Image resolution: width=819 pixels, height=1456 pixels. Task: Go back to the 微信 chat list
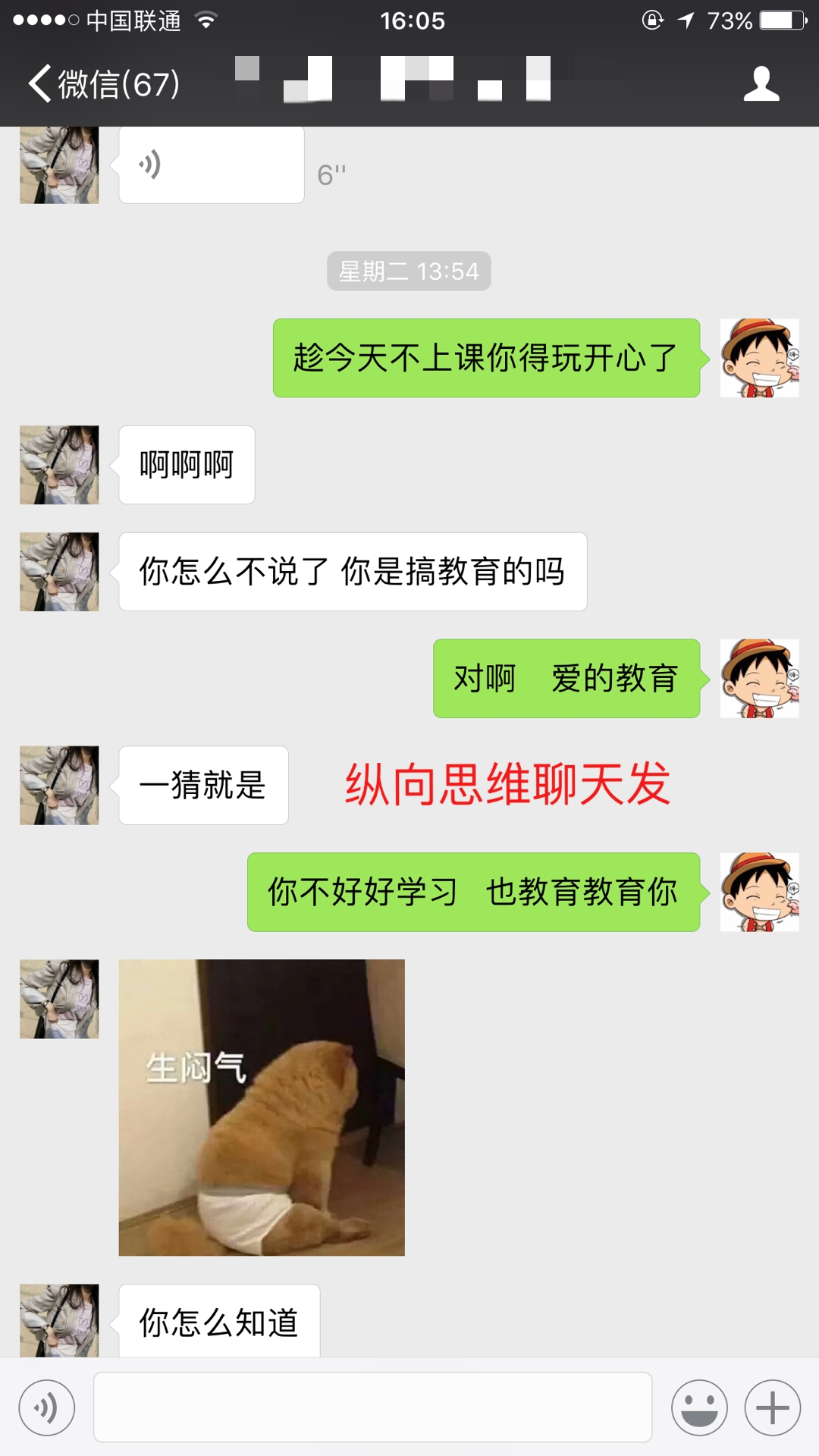point(102,83)
